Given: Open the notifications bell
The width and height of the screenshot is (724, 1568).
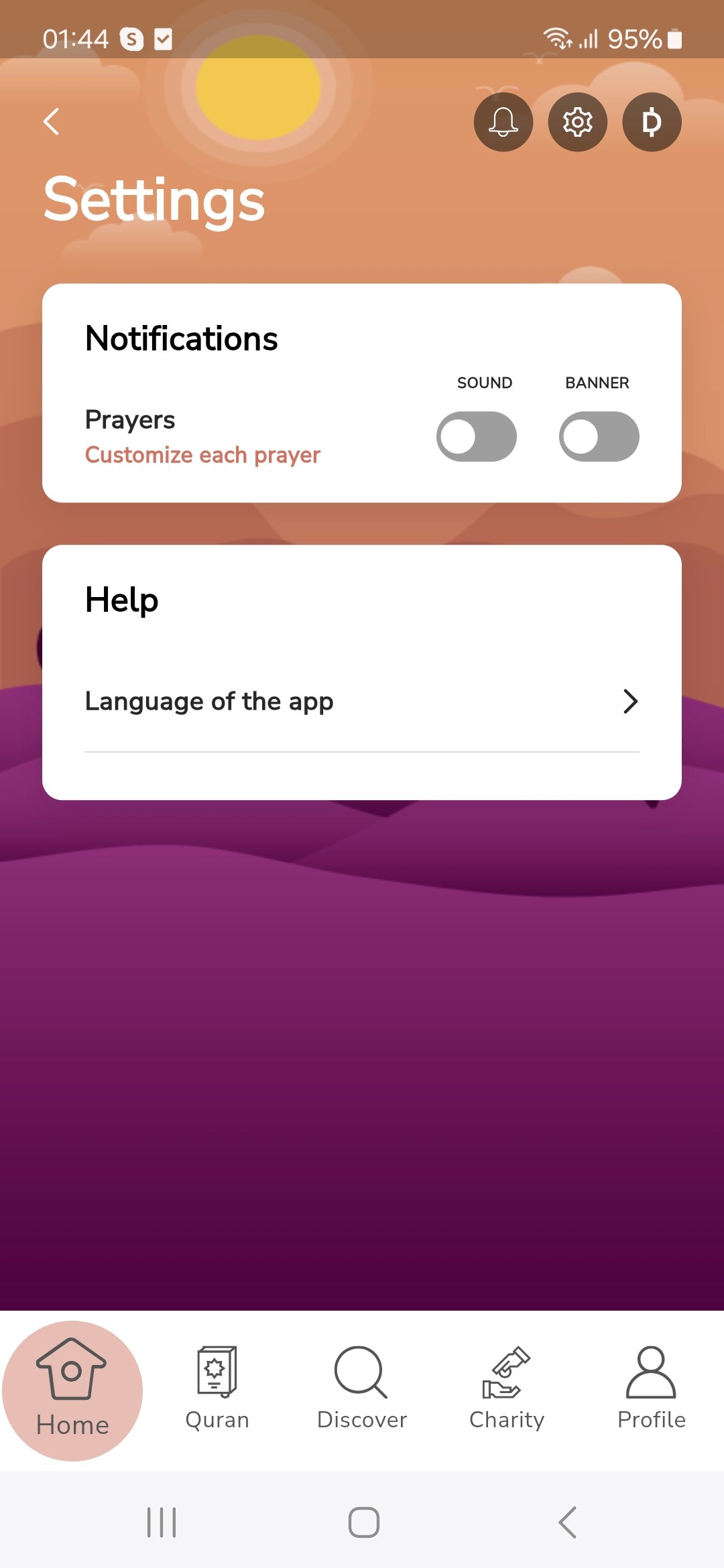Looking at the screenshot, I should (503, 122).
